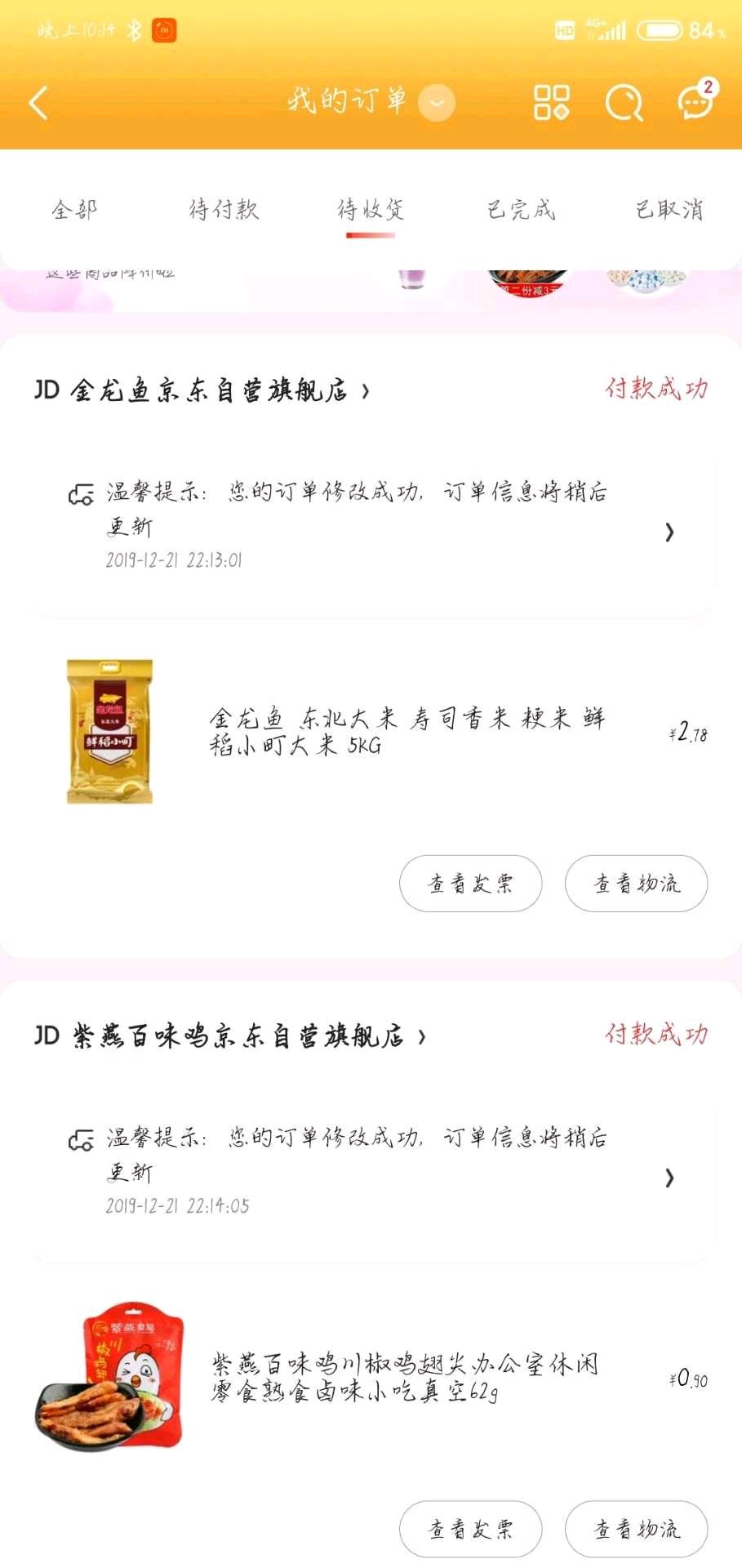Expand the 我的订单 title dropdown

tap(437, 104)
